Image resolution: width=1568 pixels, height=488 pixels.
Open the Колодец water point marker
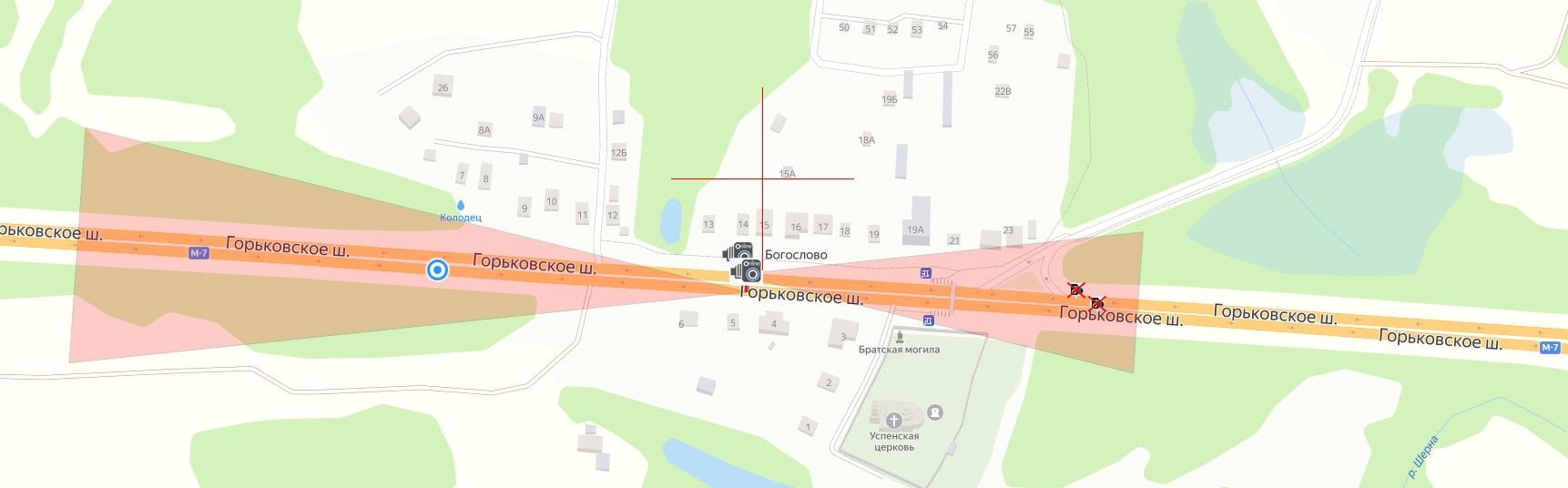(x=460, y=205)
